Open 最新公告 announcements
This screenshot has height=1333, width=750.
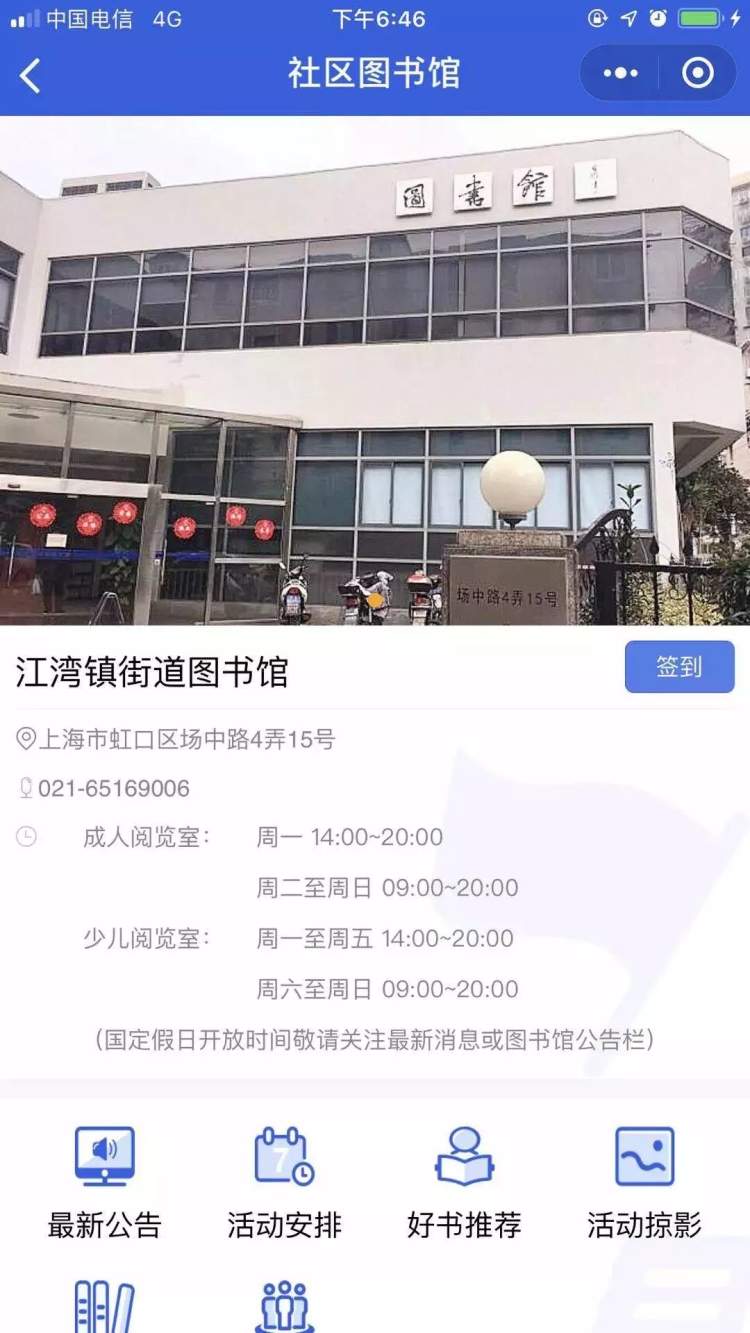click(104, 1182)
